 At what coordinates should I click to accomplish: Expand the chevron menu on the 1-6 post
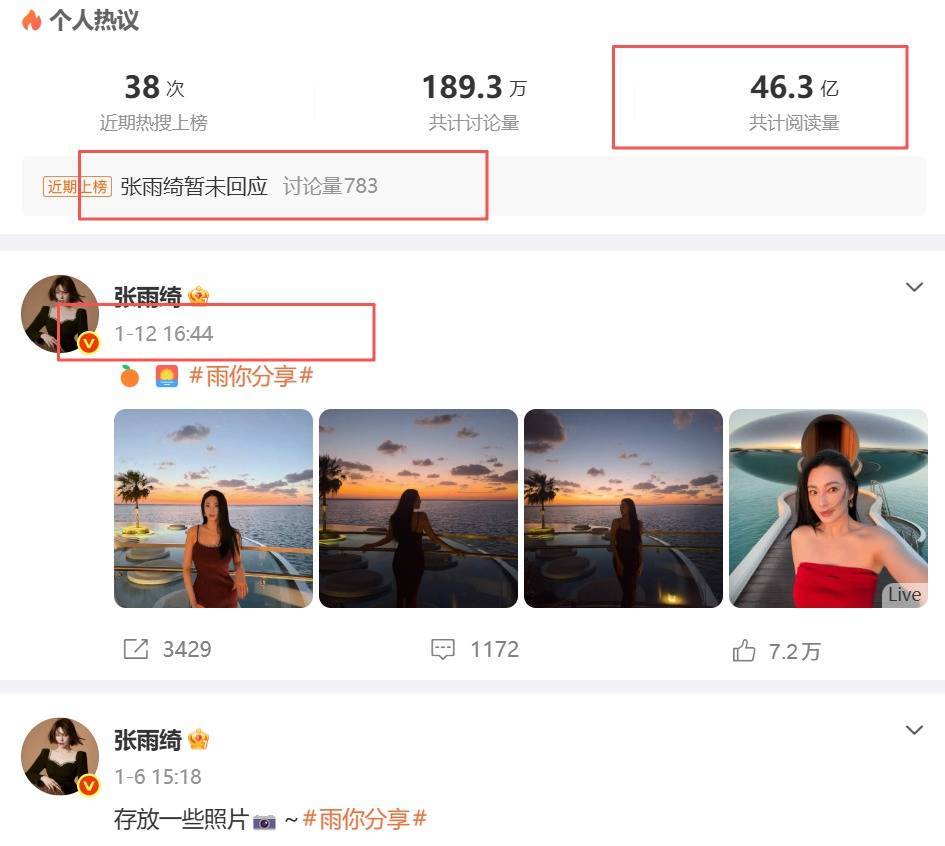(x=914, y=731)
